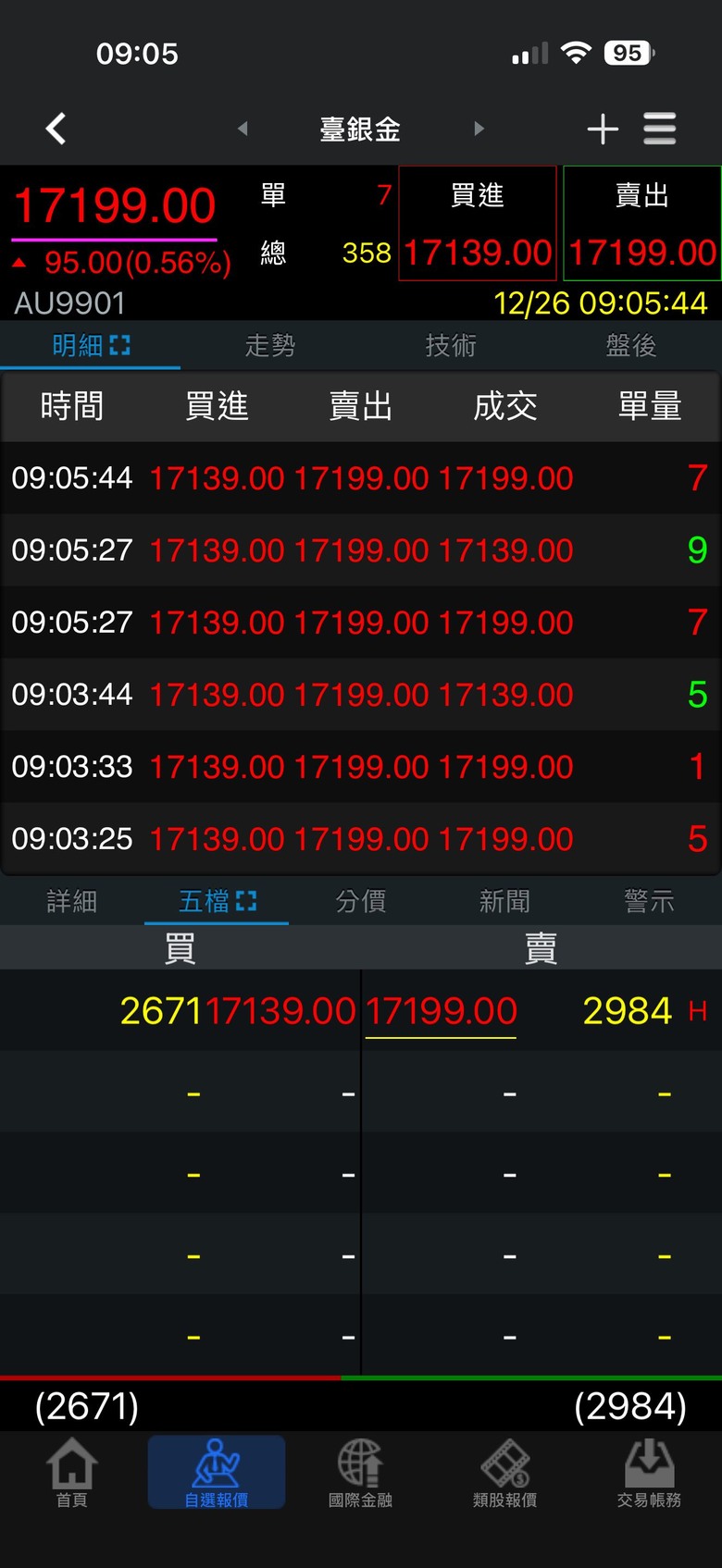This screenshot has height=1568, width=722.
Task: Open the 詳細 tab
Action: click(72, 901)
